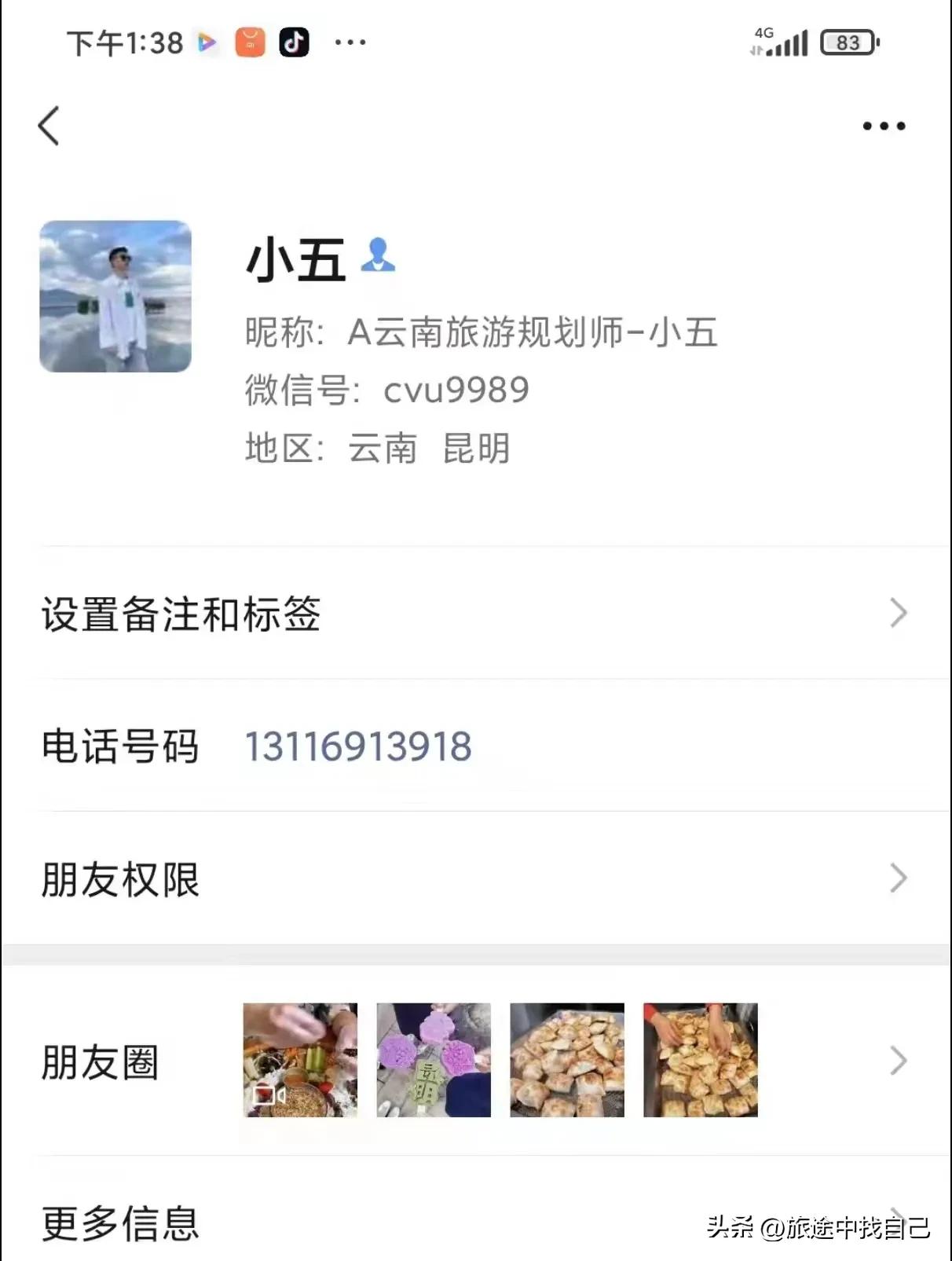The width and height of the screenshot is (952, 1261).
Task: Open the three-dot menu at top right
Action: coord(884,126)
